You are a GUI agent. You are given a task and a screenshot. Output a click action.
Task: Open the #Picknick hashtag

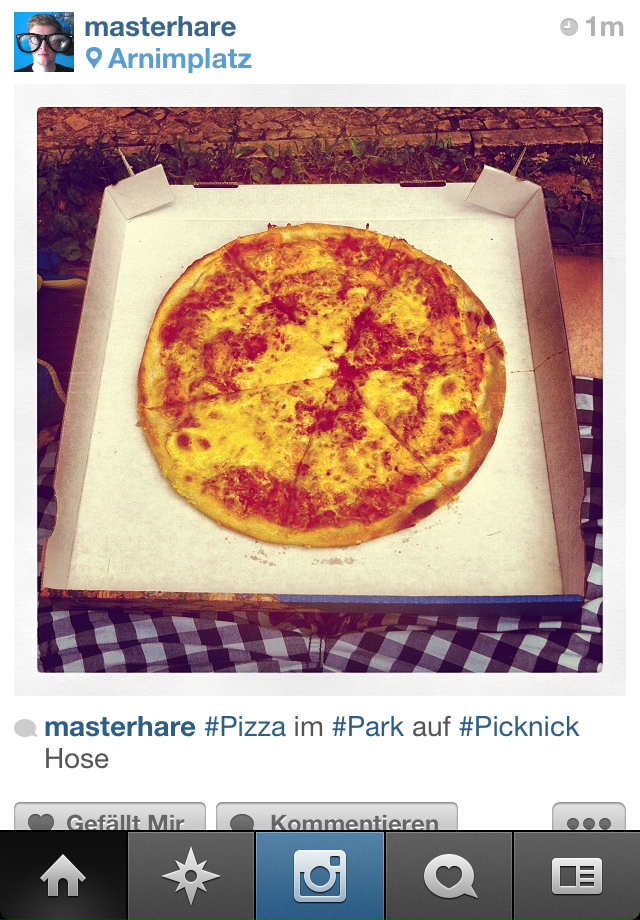[519, 727]
